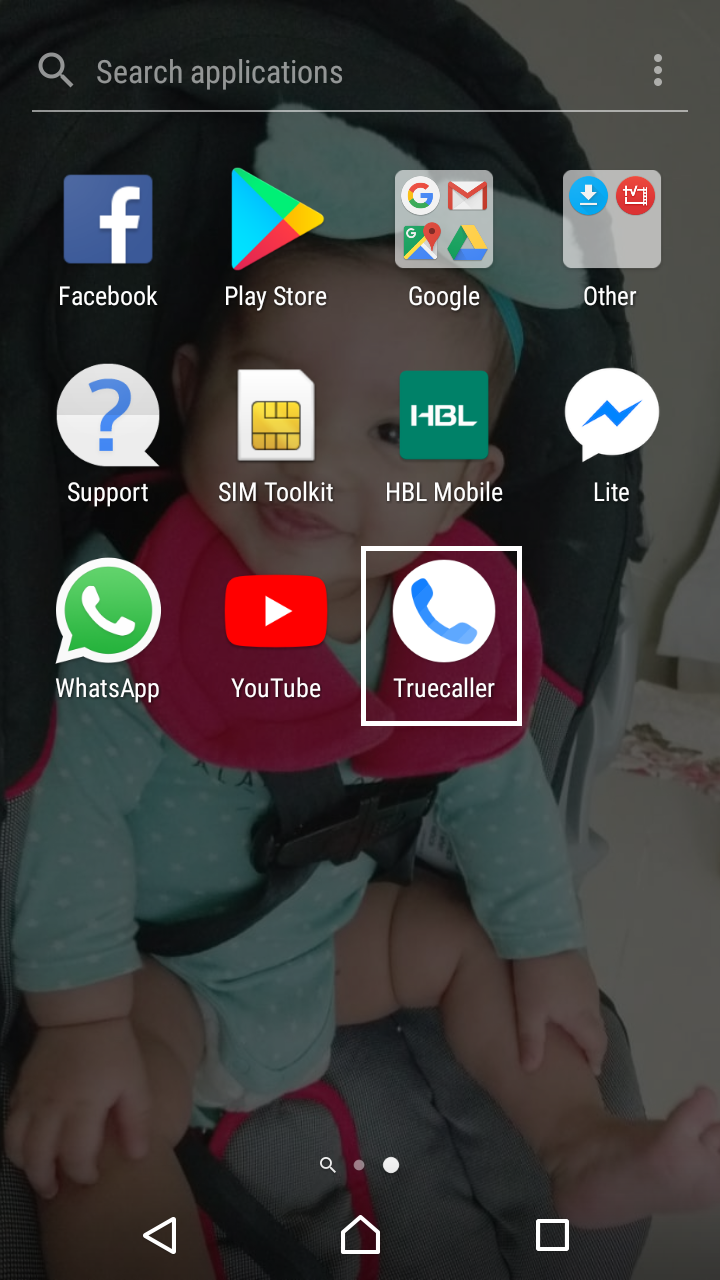Open the Google apps folder

pyautogui.click(x=444, y=240)
